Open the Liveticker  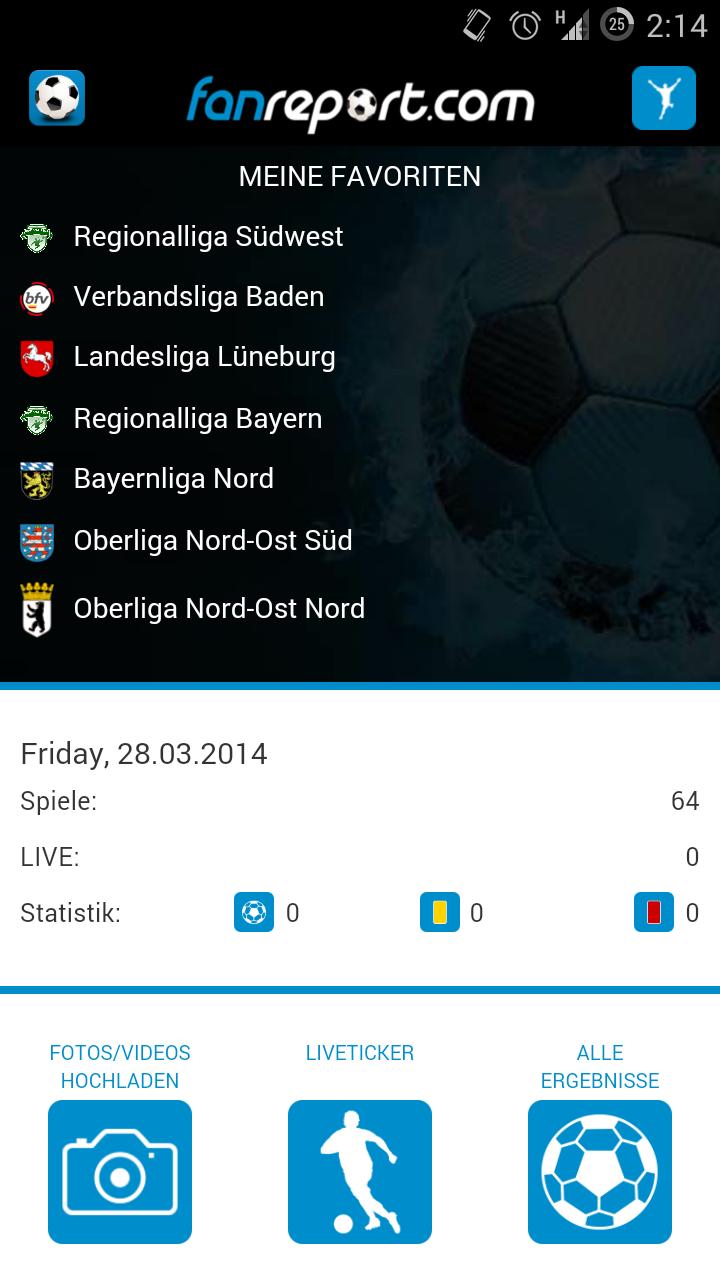click(360, 1171)
